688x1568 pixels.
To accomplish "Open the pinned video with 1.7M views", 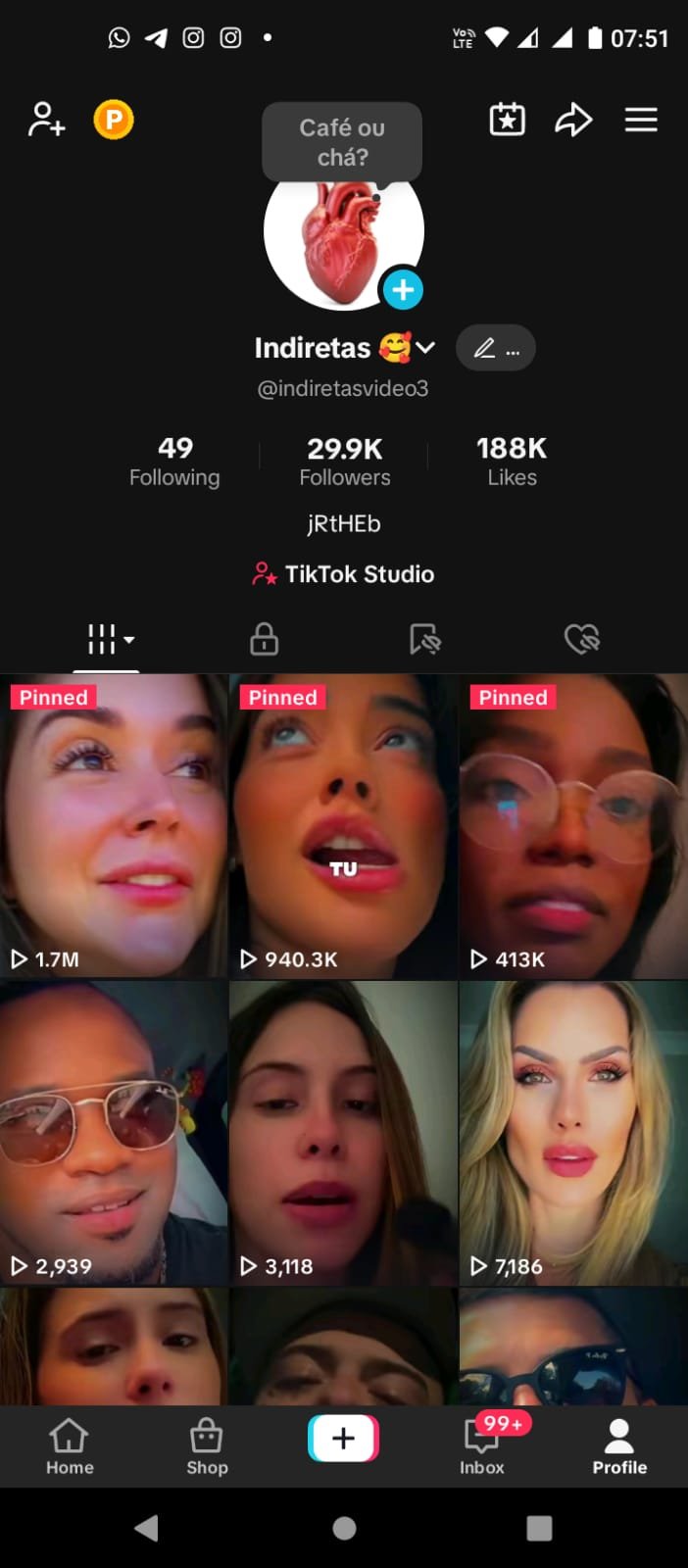I will point(114,826).
